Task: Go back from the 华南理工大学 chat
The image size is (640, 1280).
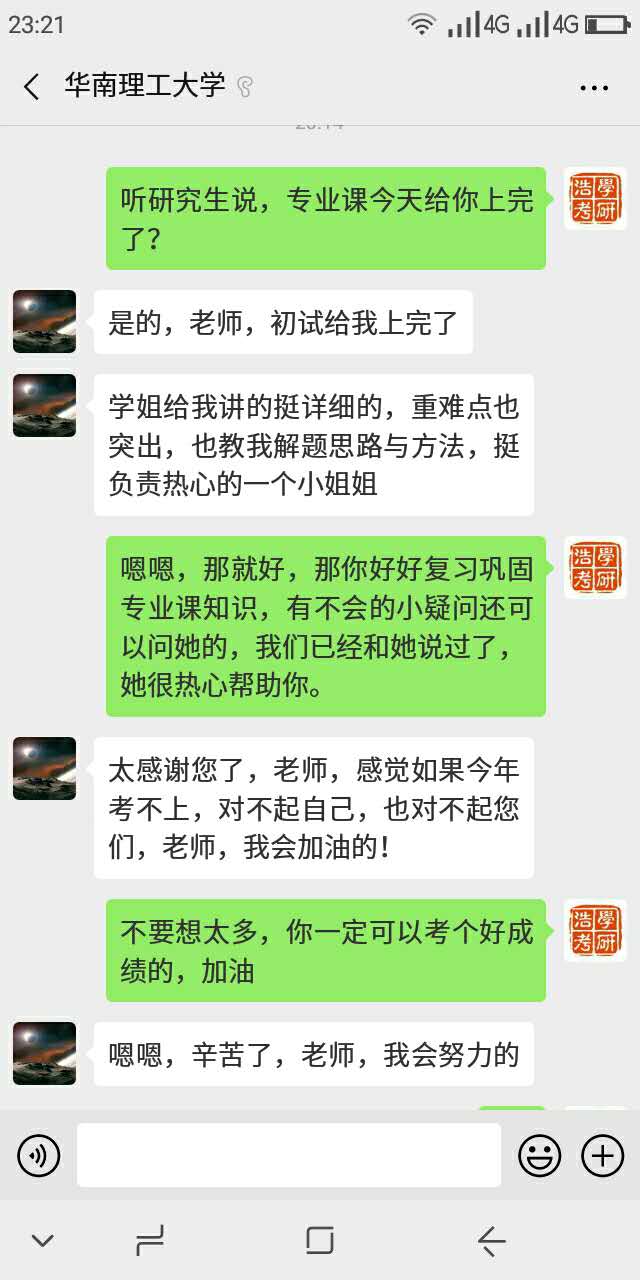Action: (x=31, y=87)
